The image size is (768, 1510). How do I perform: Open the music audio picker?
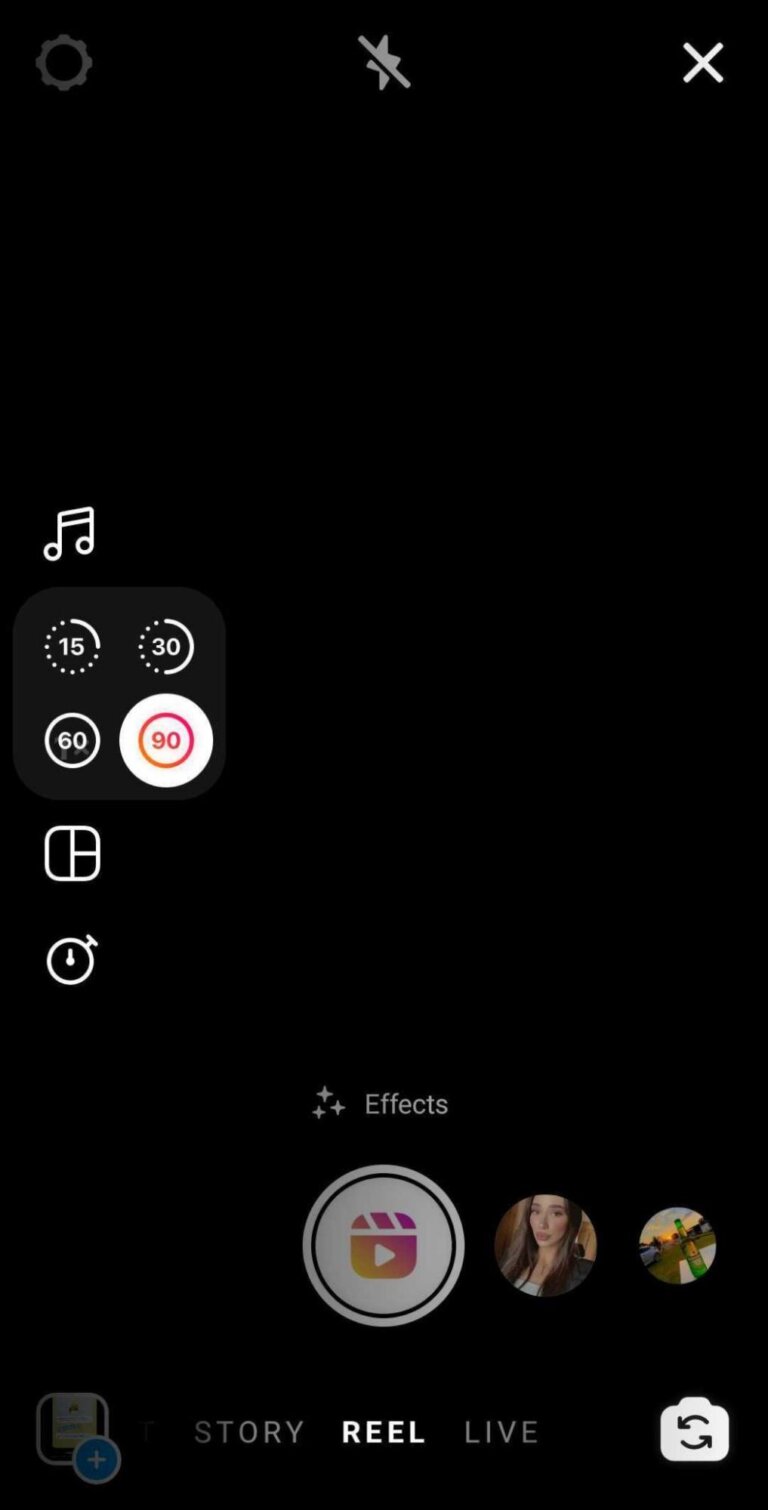pos(70,533)
